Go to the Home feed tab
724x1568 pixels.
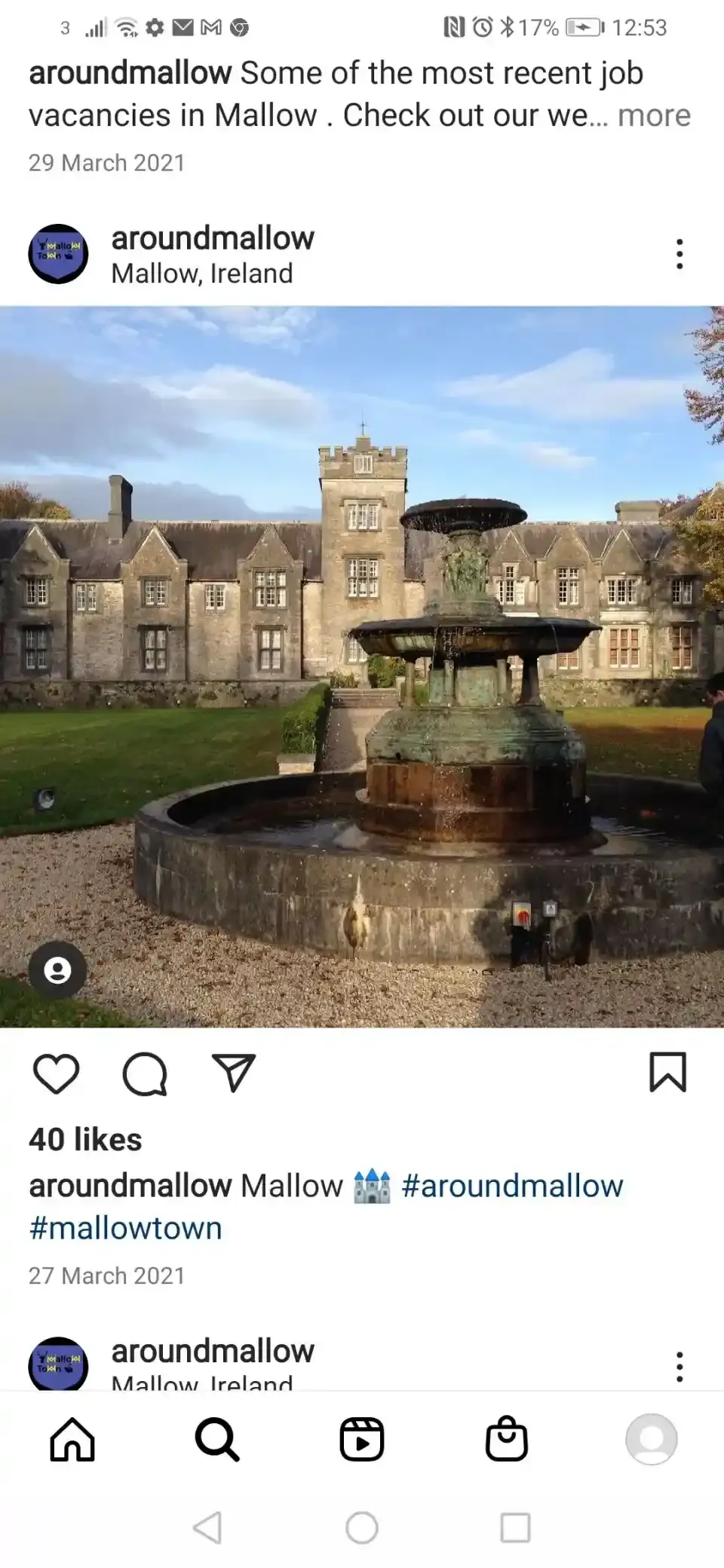click(x=72, y=1439)
